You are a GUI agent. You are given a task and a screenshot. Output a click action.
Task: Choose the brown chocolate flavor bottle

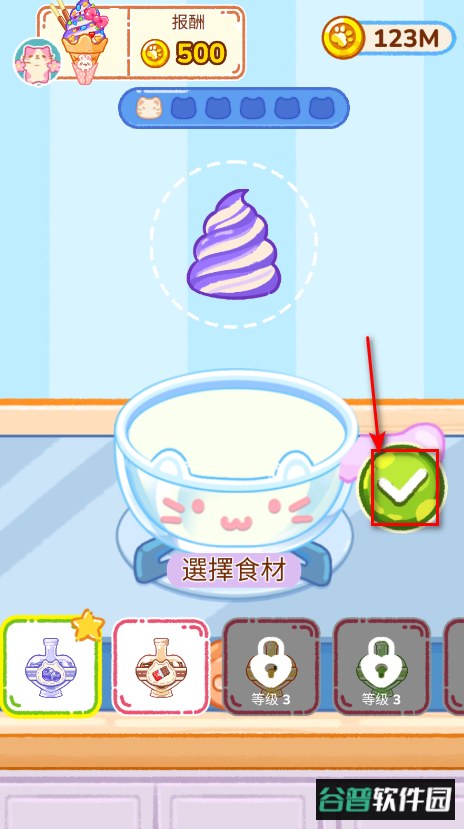pyautogui.click(x=161, y=666)
